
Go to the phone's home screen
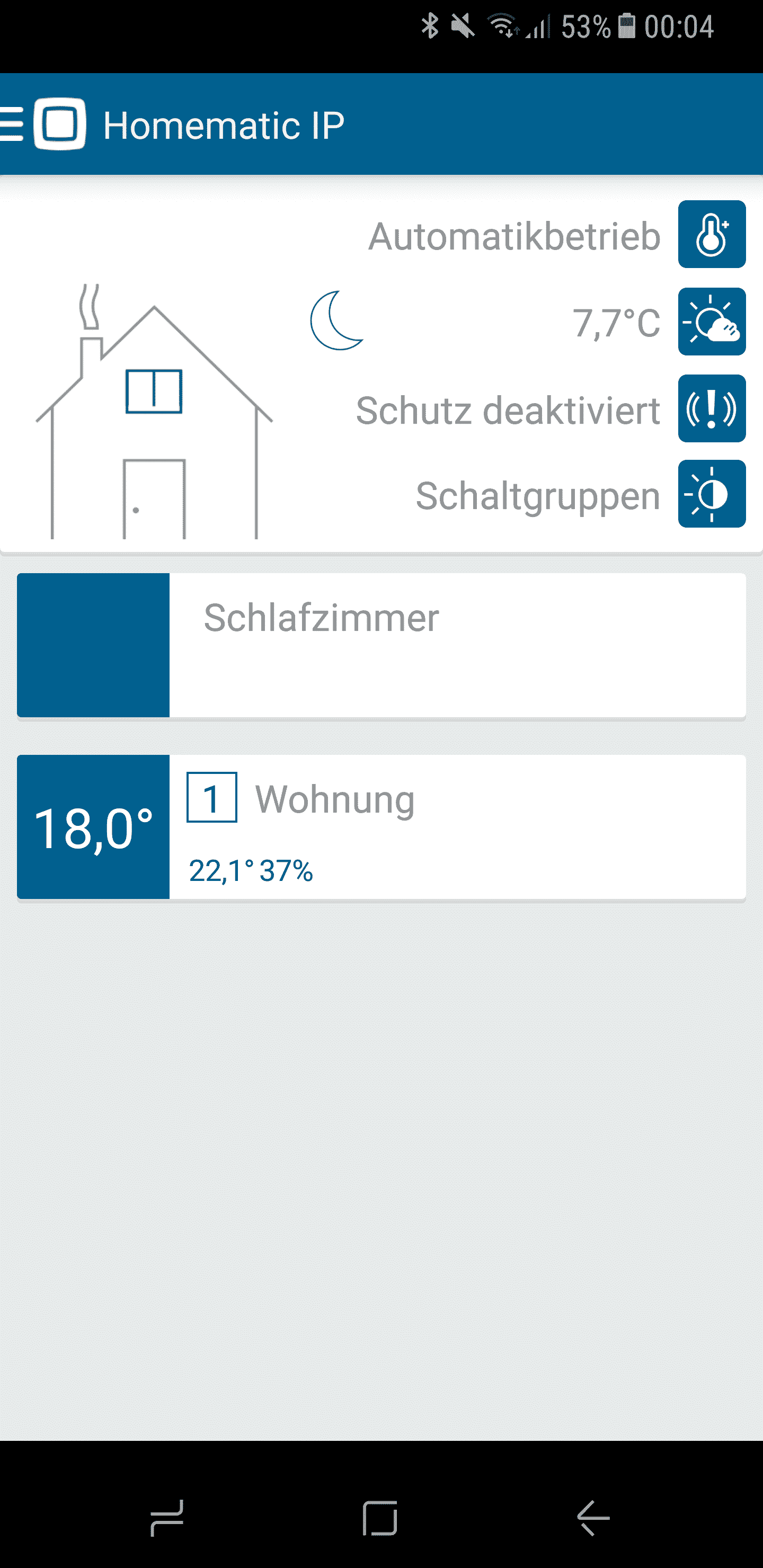click(x=380, y=1518)
